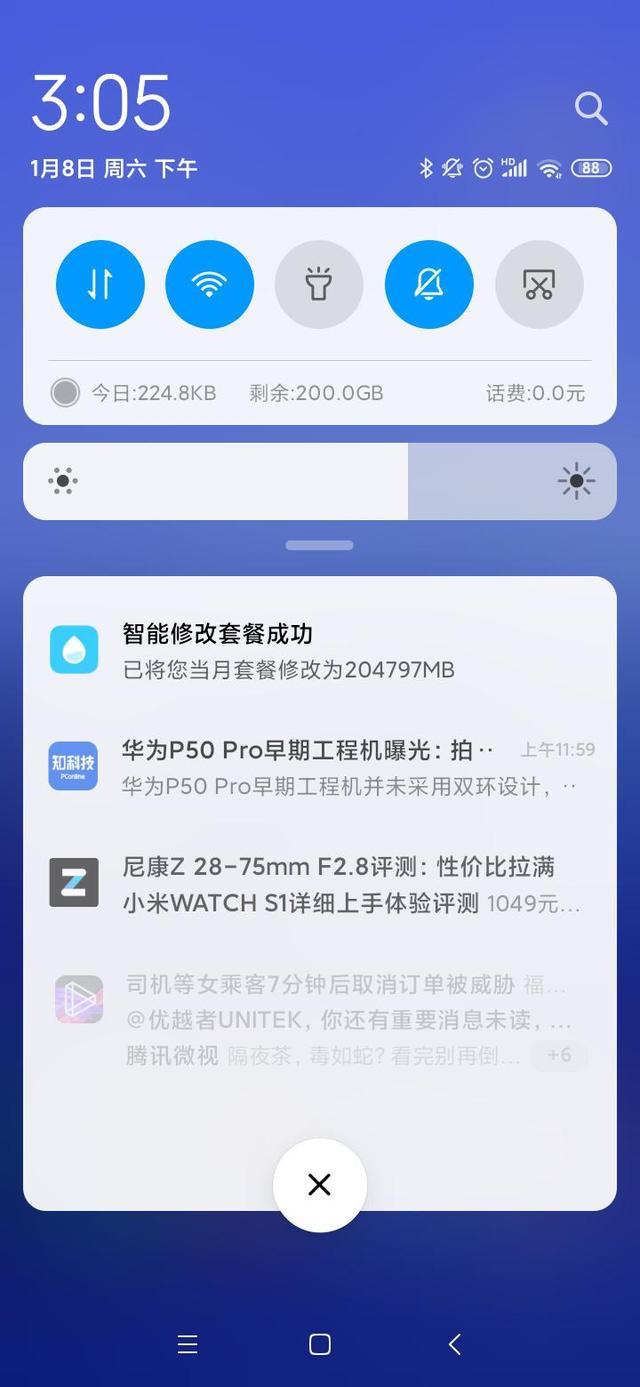Disable silent mode bell toggle
This screenshot has height=1387, width=640.
[429, 284]
